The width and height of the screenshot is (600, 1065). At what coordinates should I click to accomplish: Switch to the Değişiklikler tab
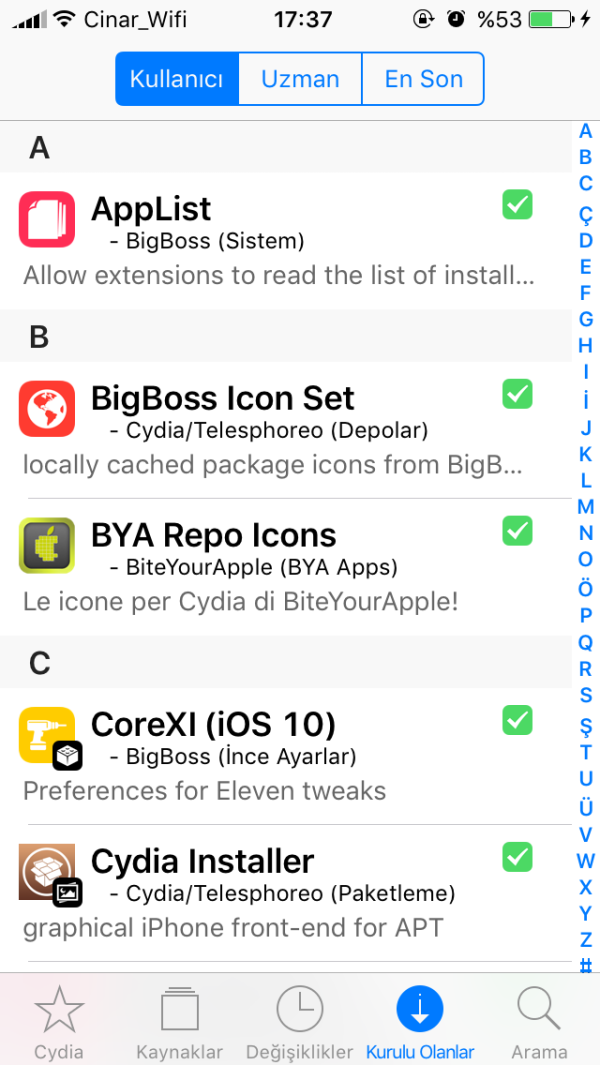tap(300, 1022)
